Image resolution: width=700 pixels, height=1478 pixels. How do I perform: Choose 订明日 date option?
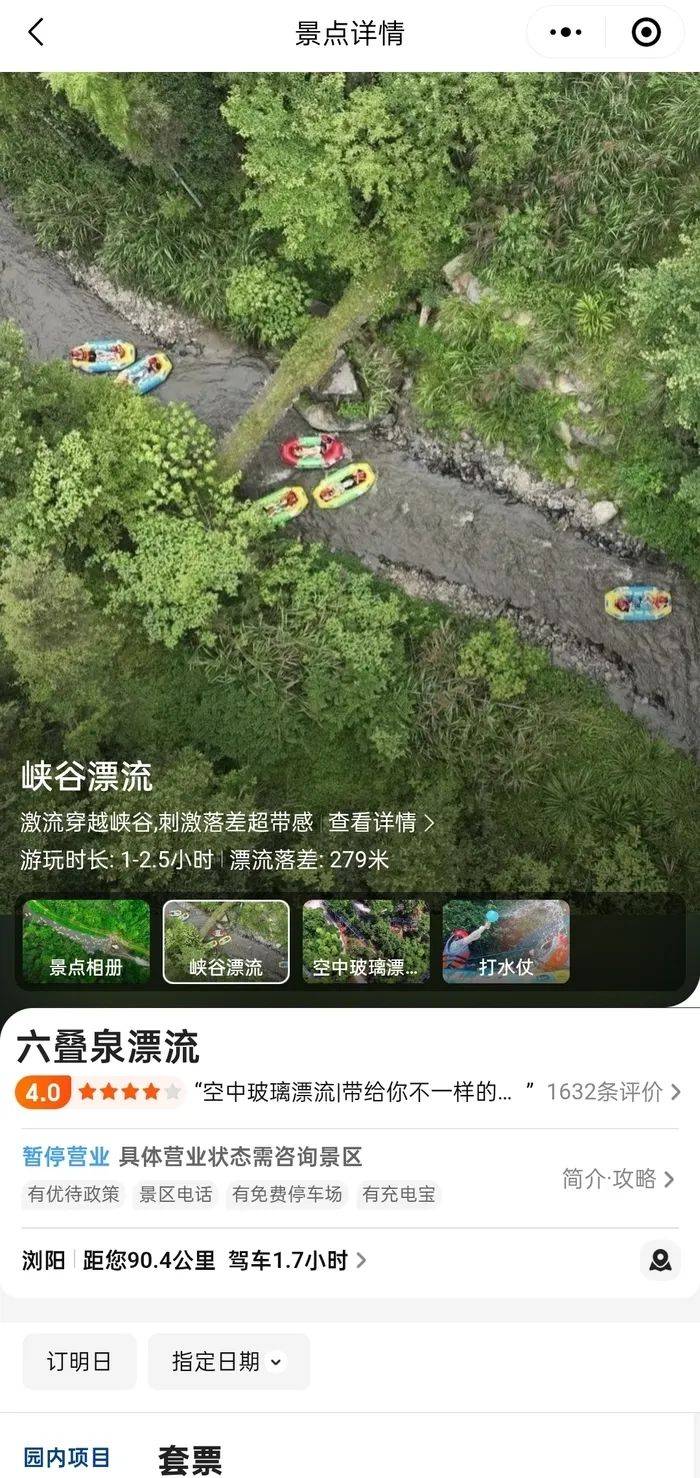(79, 1361)
